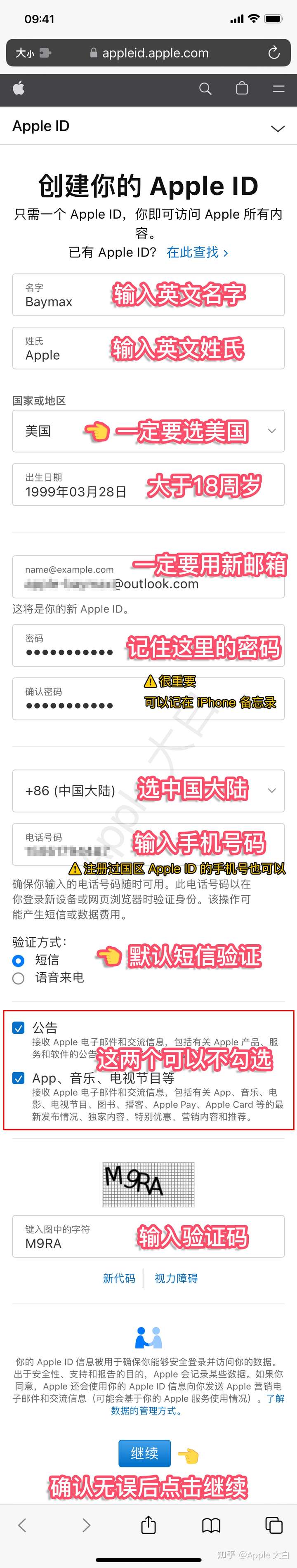297x1568 pixels.
Task: Open the 国家或地区 dropdown showing 美国
Action: 148,431
